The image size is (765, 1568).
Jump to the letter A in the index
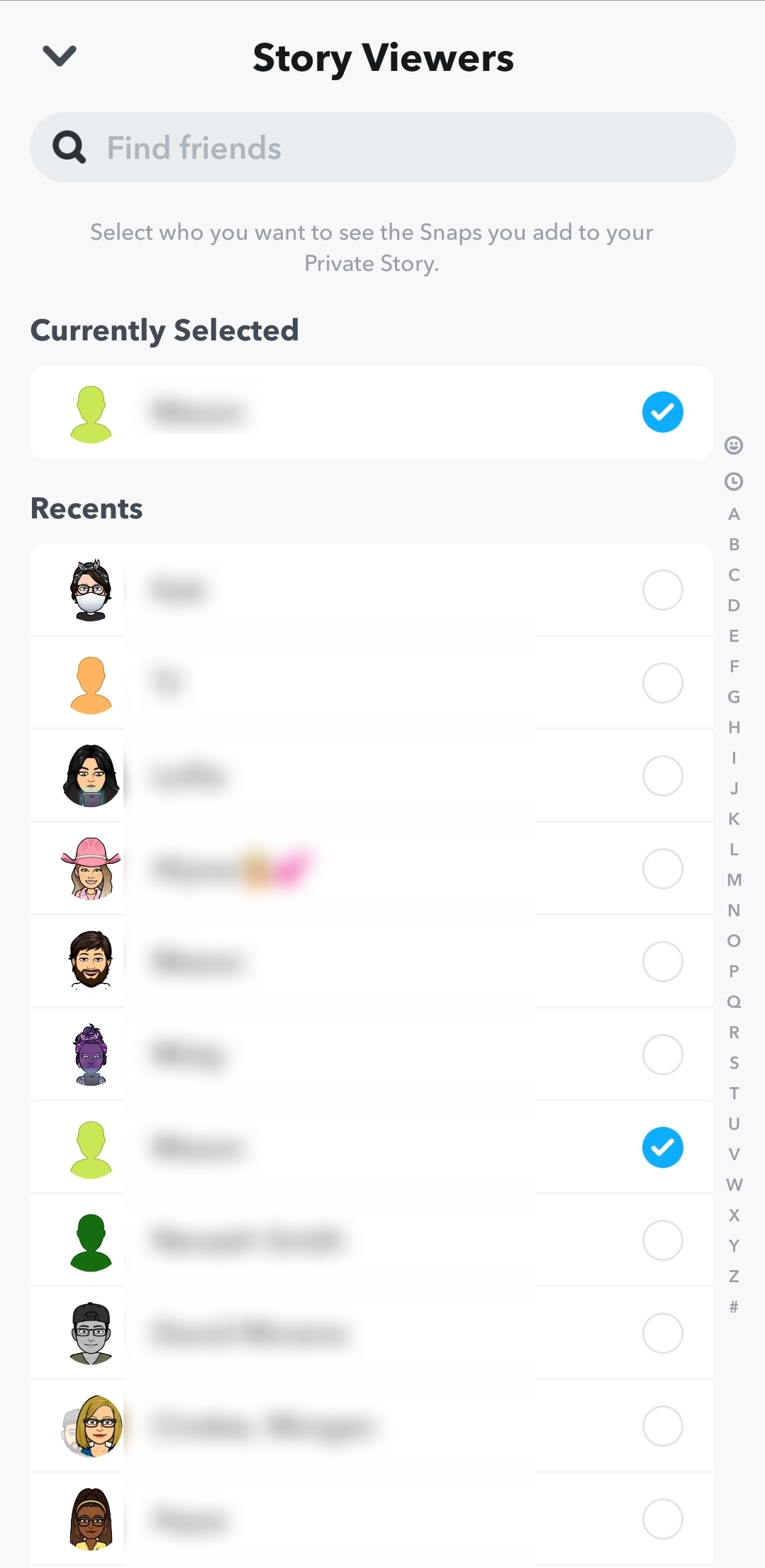click(x=734, y=514)
